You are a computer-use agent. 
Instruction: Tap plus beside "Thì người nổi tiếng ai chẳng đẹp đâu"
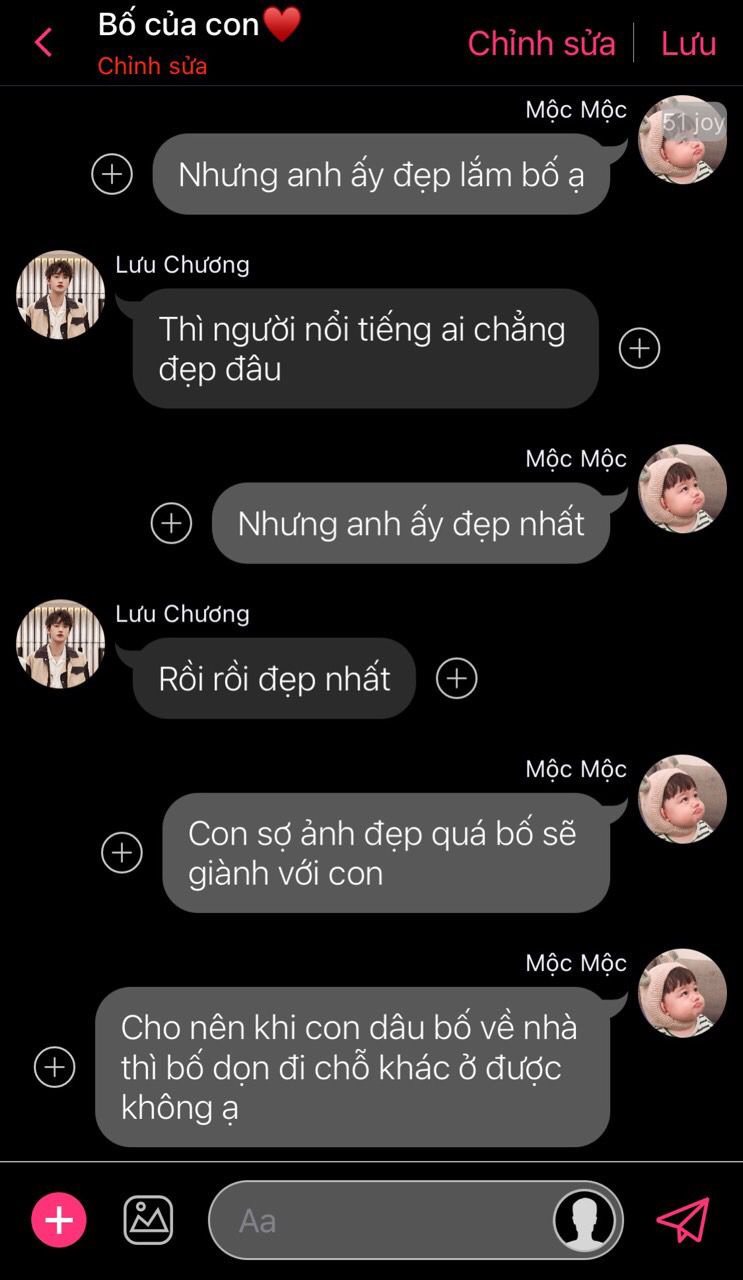(x=639, y=348)
